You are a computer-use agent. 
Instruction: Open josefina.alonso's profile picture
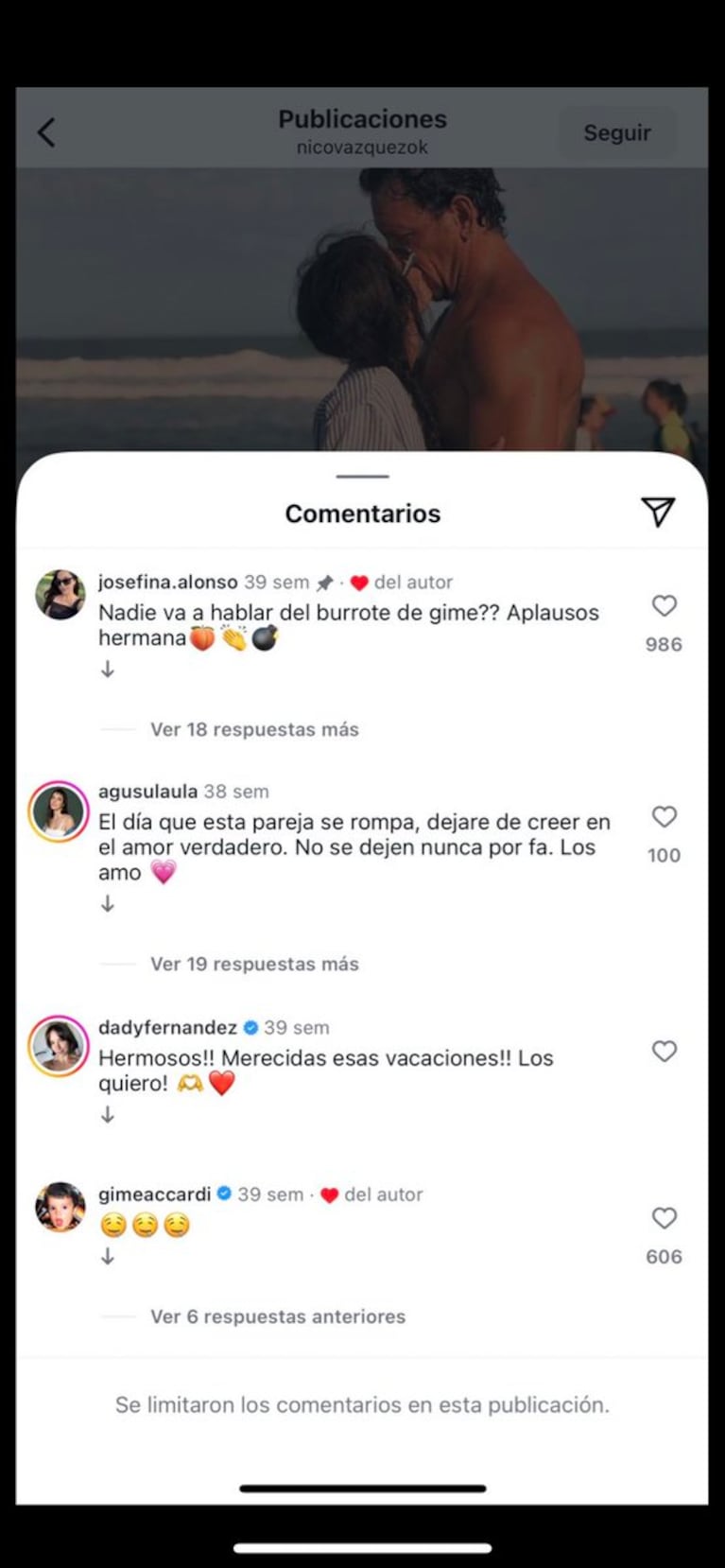pos(60,595)
